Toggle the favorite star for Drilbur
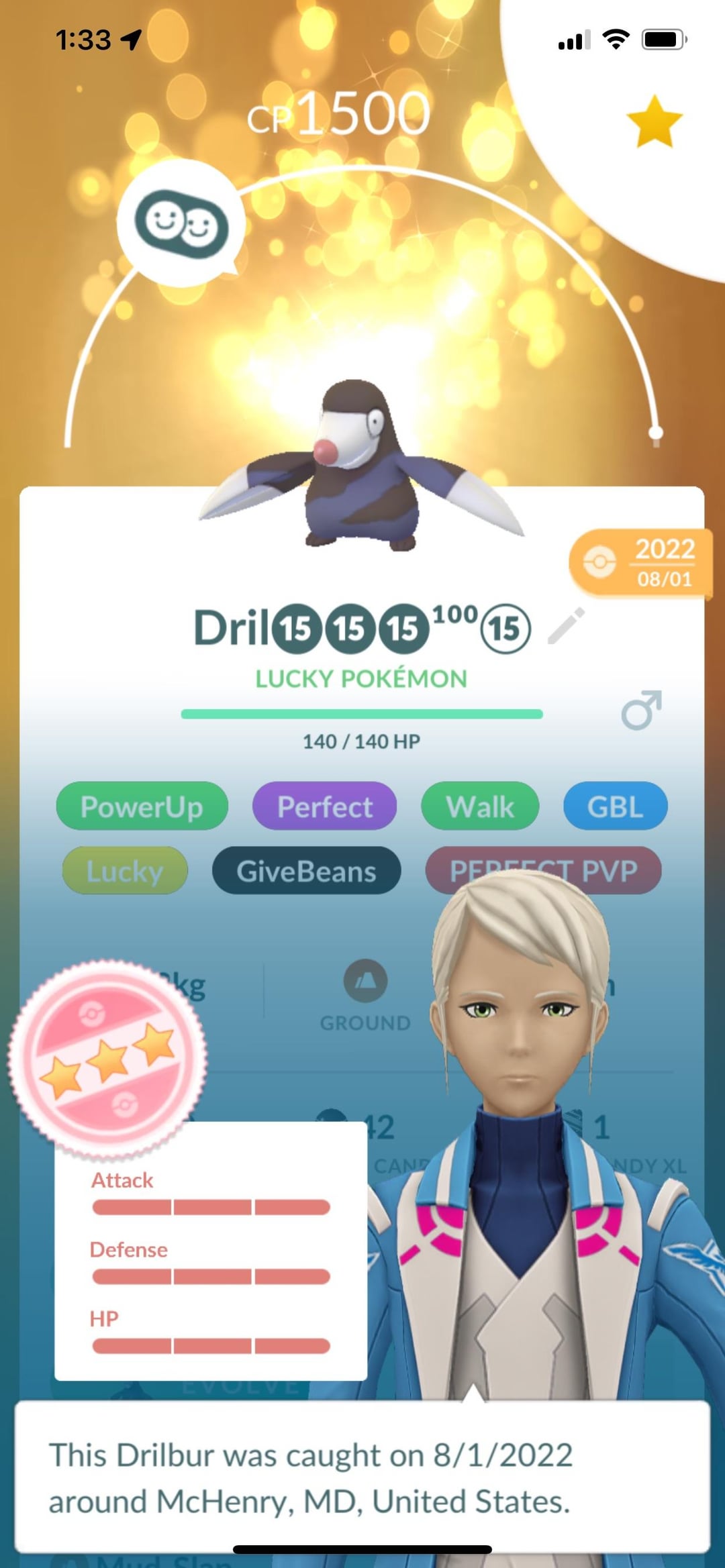725x1568 pixels. (654, 121)
